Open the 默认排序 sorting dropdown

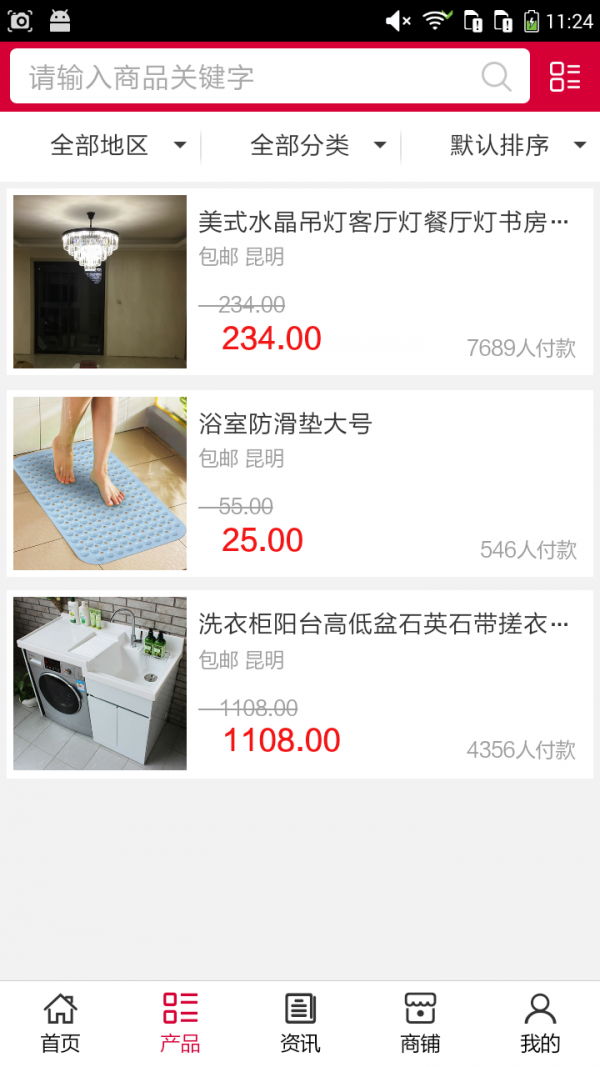coord(517,146)
